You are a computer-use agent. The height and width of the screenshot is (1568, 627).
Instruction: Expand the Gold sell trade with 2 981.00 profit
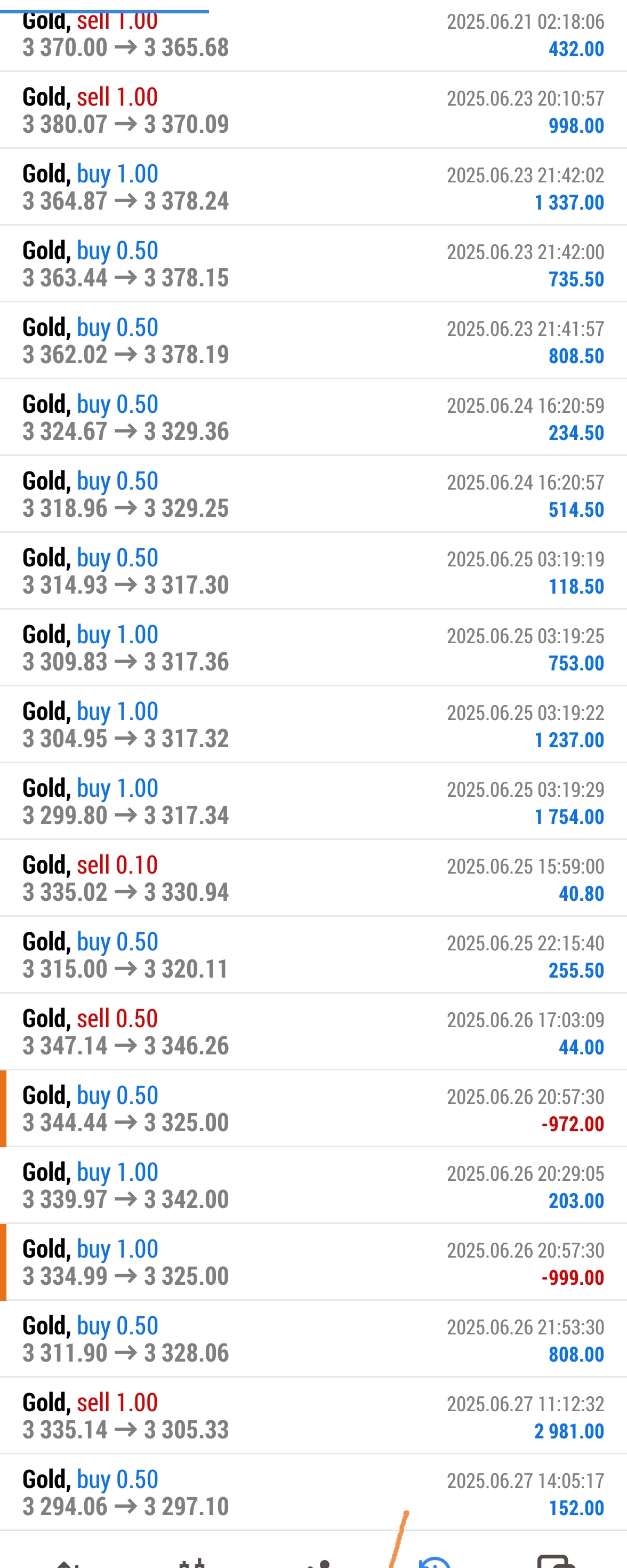click(x=313, y=1416)
